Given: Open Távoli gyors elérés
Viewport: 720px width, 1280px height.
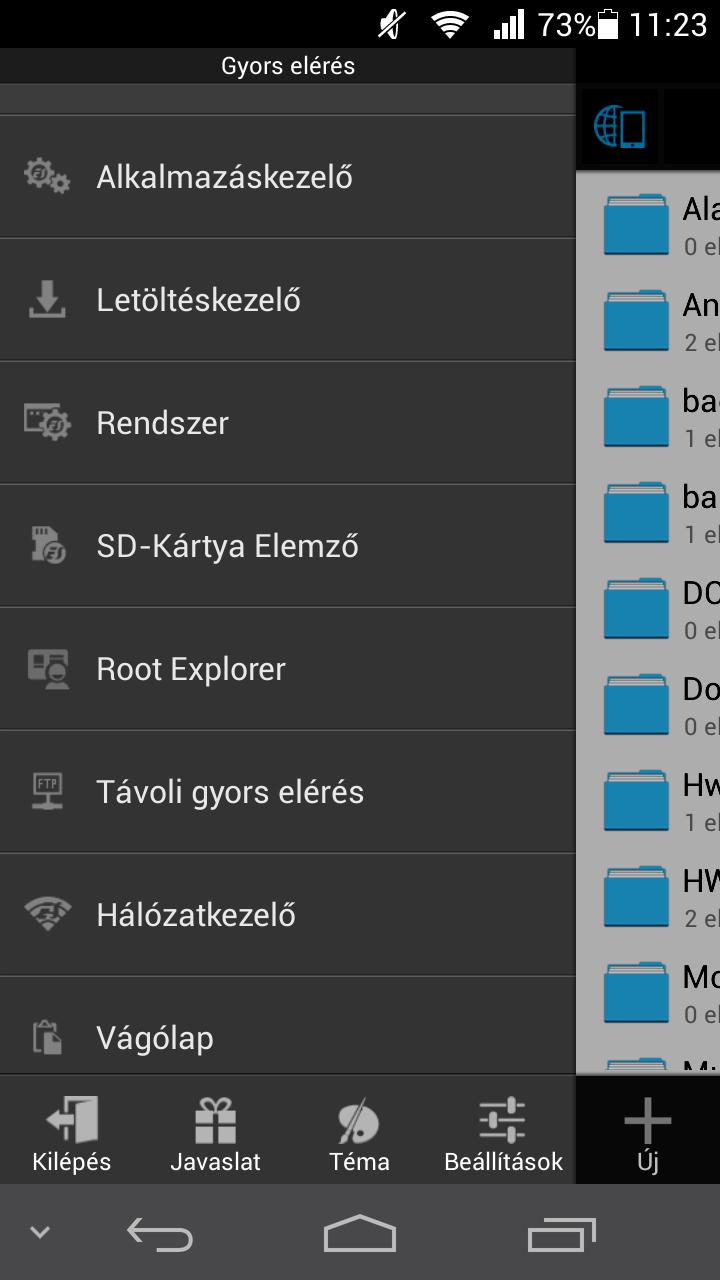Looking at the screenshot, I should pos(288,792).
